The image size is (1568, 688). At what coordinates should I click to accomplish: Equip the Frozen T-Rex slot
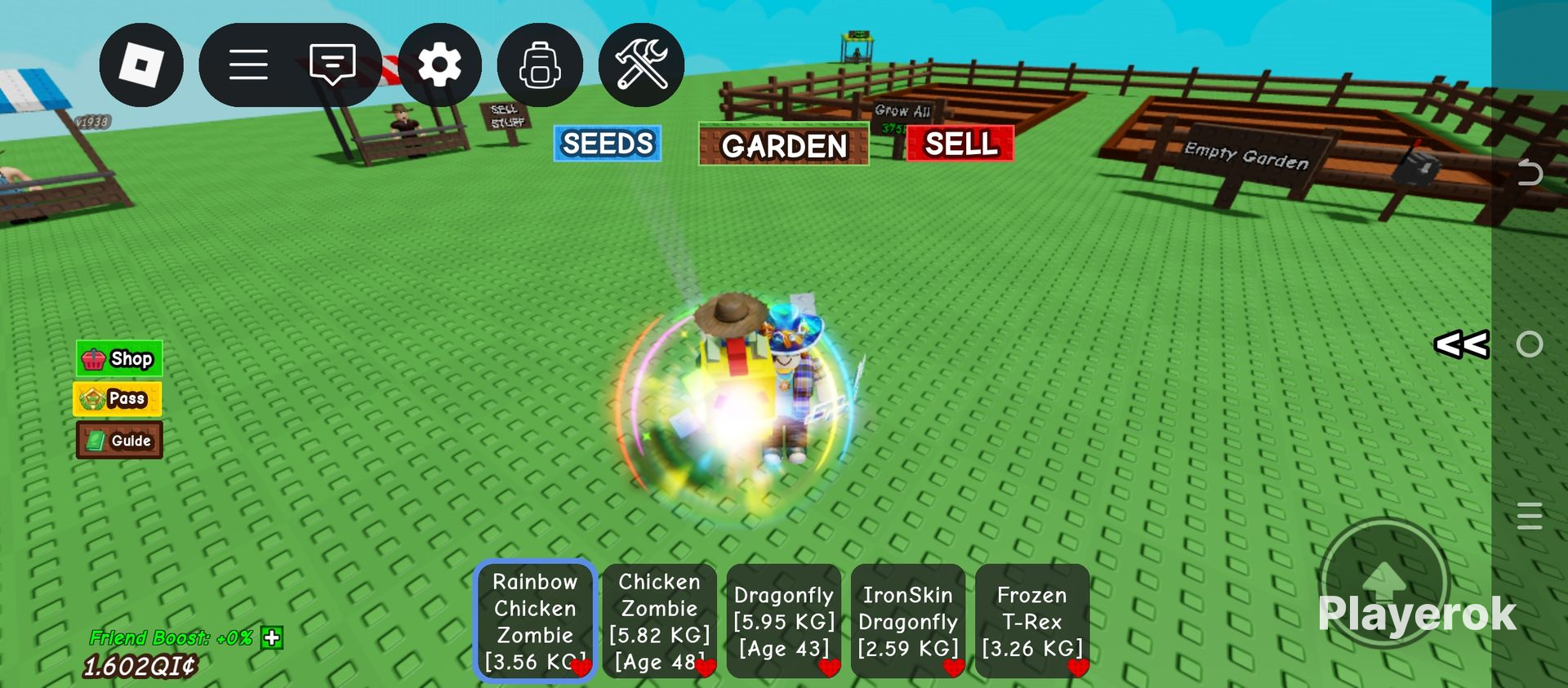pos(1032,621)
